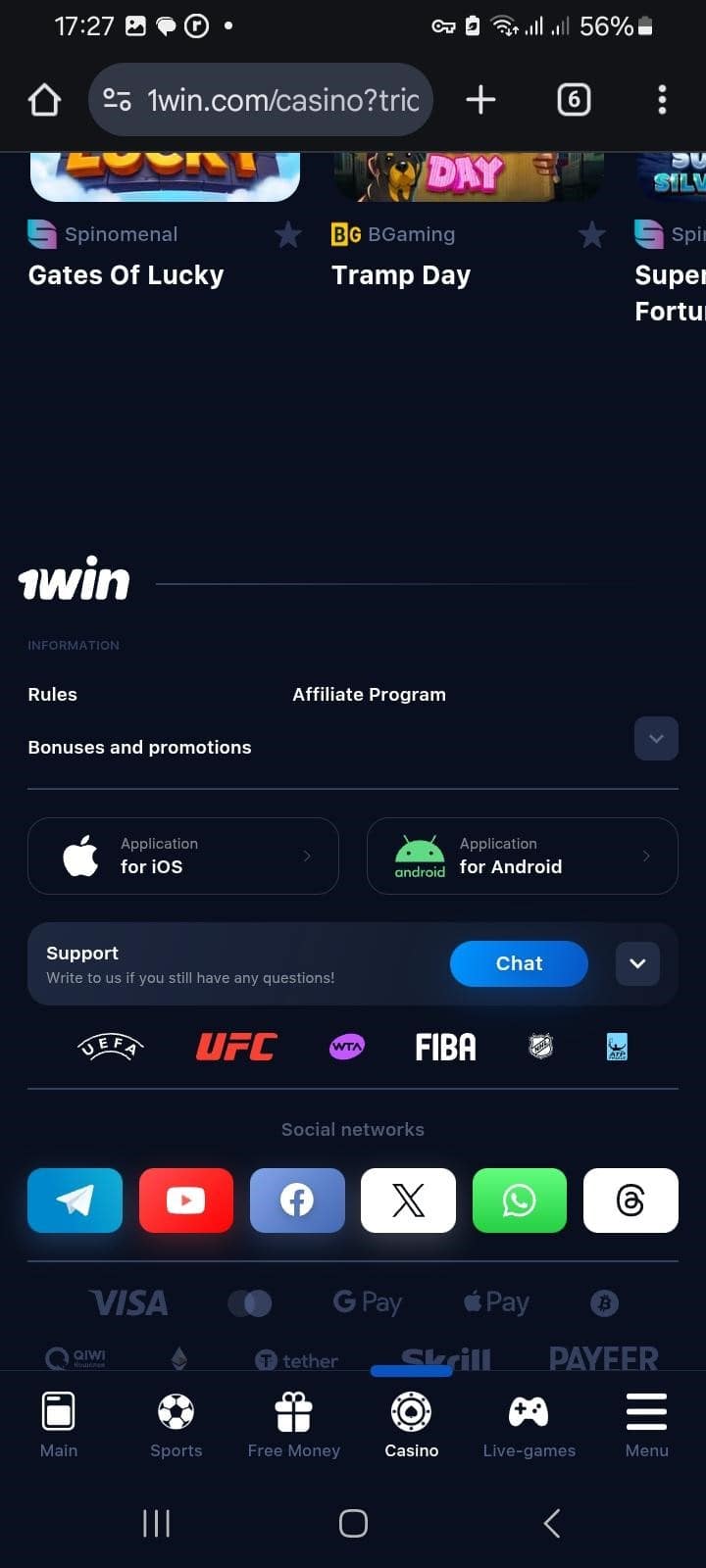Screen dimensions: 706x1568
Task: Get the application for Android
Action: (x=522, y=856)
